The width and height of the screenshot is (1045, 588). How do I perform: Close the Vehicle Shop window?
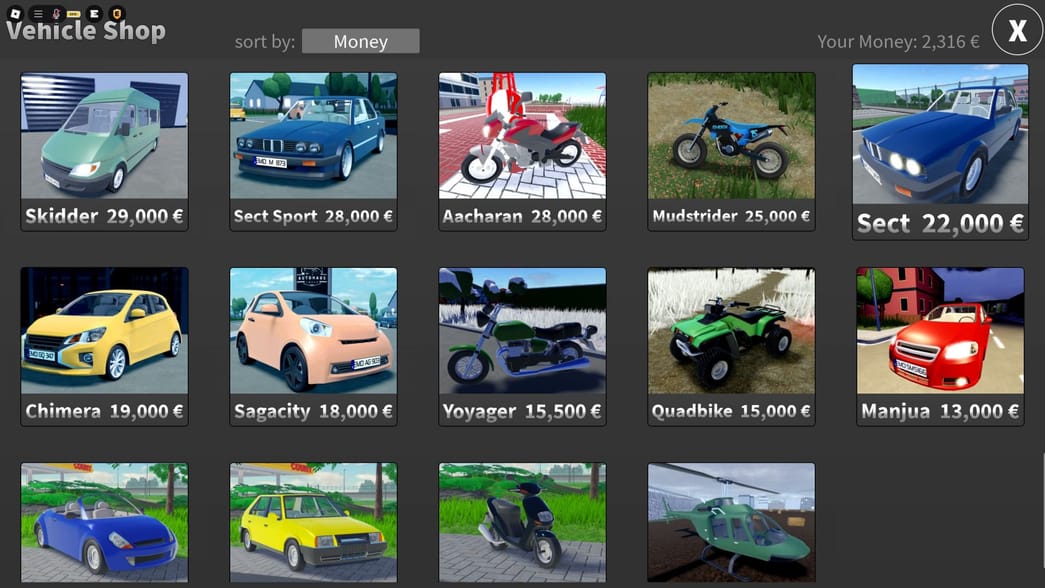tap(1017, 30)
